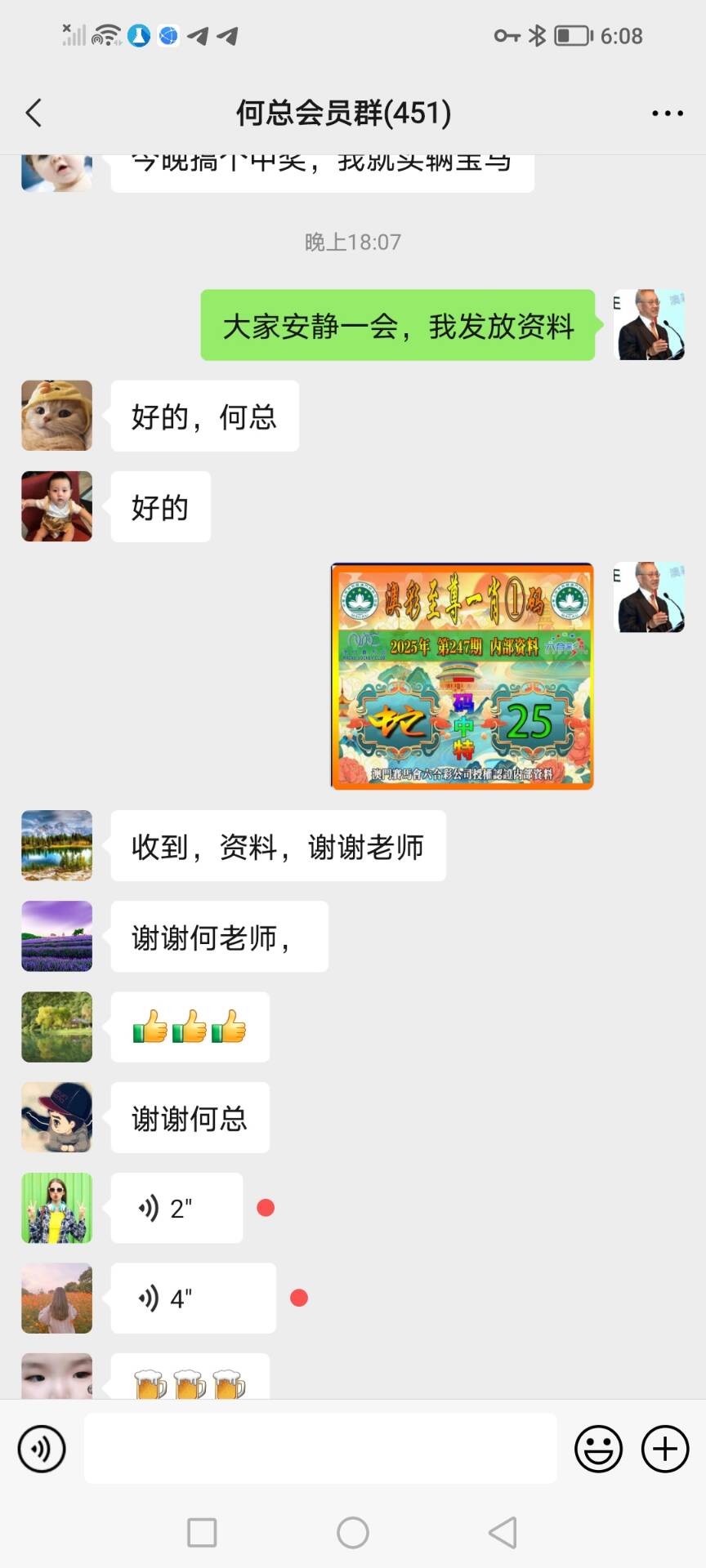Go to the system home screen

(x=353, y=1533)
